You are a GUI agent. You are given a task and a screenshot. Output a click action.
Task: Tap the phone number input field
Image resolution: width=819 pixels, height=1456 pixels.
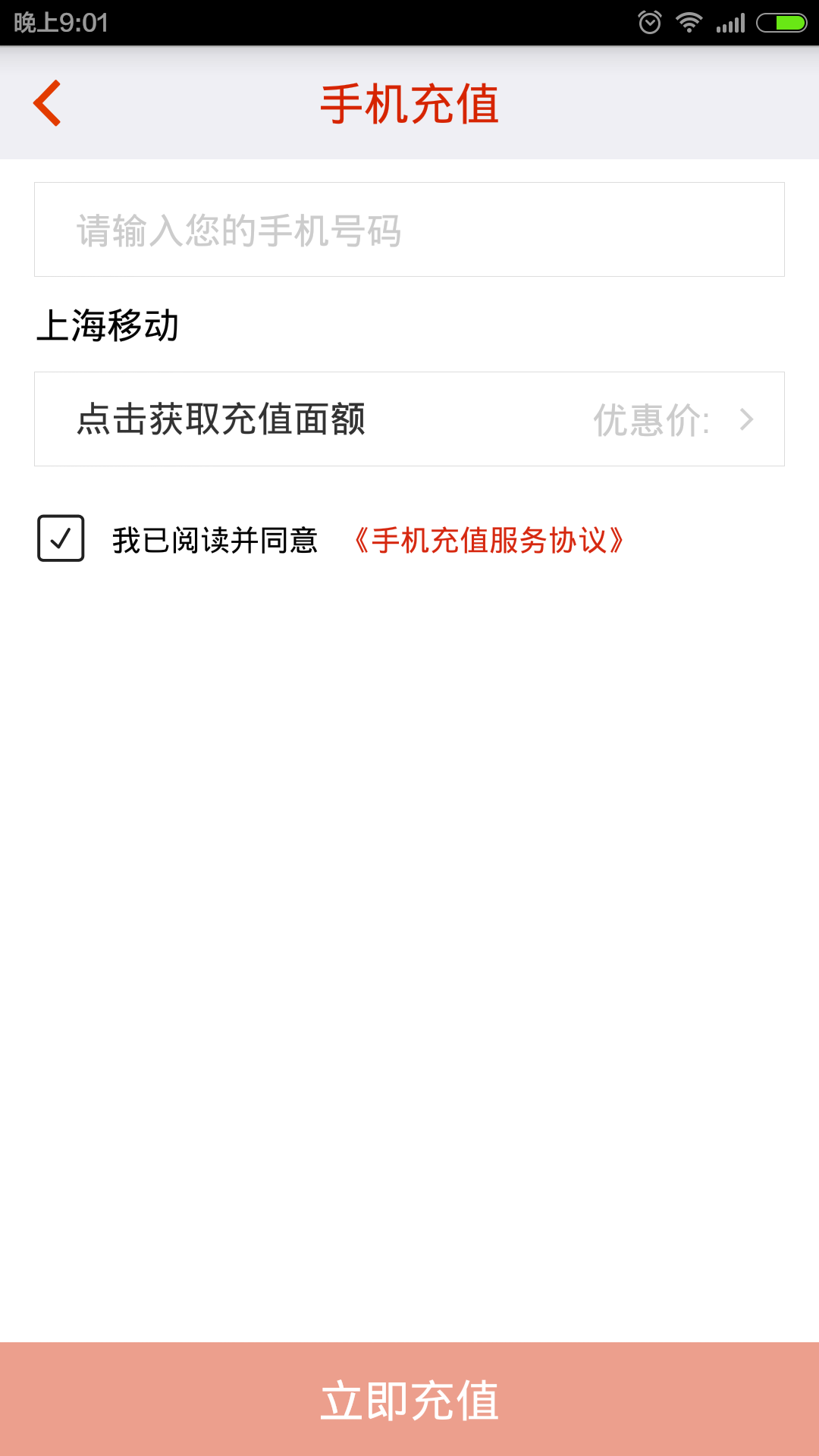409,230
